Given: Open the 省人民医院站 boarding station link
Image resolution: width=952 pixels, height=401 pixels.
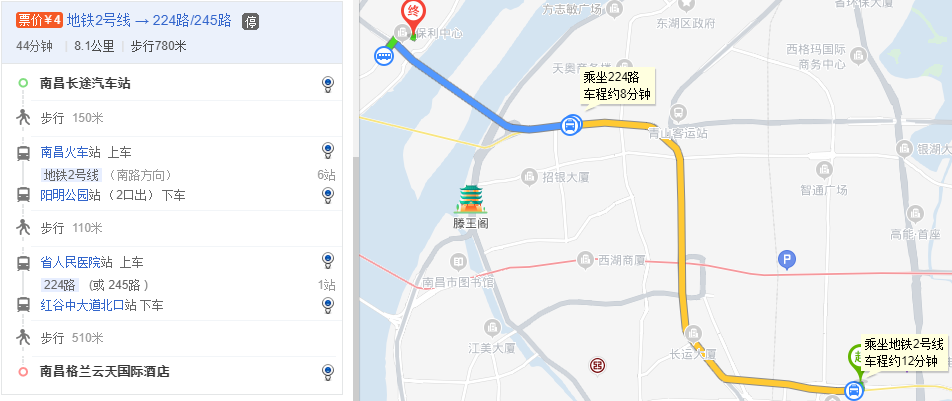Looking at the screenshot, I should 76,262.
